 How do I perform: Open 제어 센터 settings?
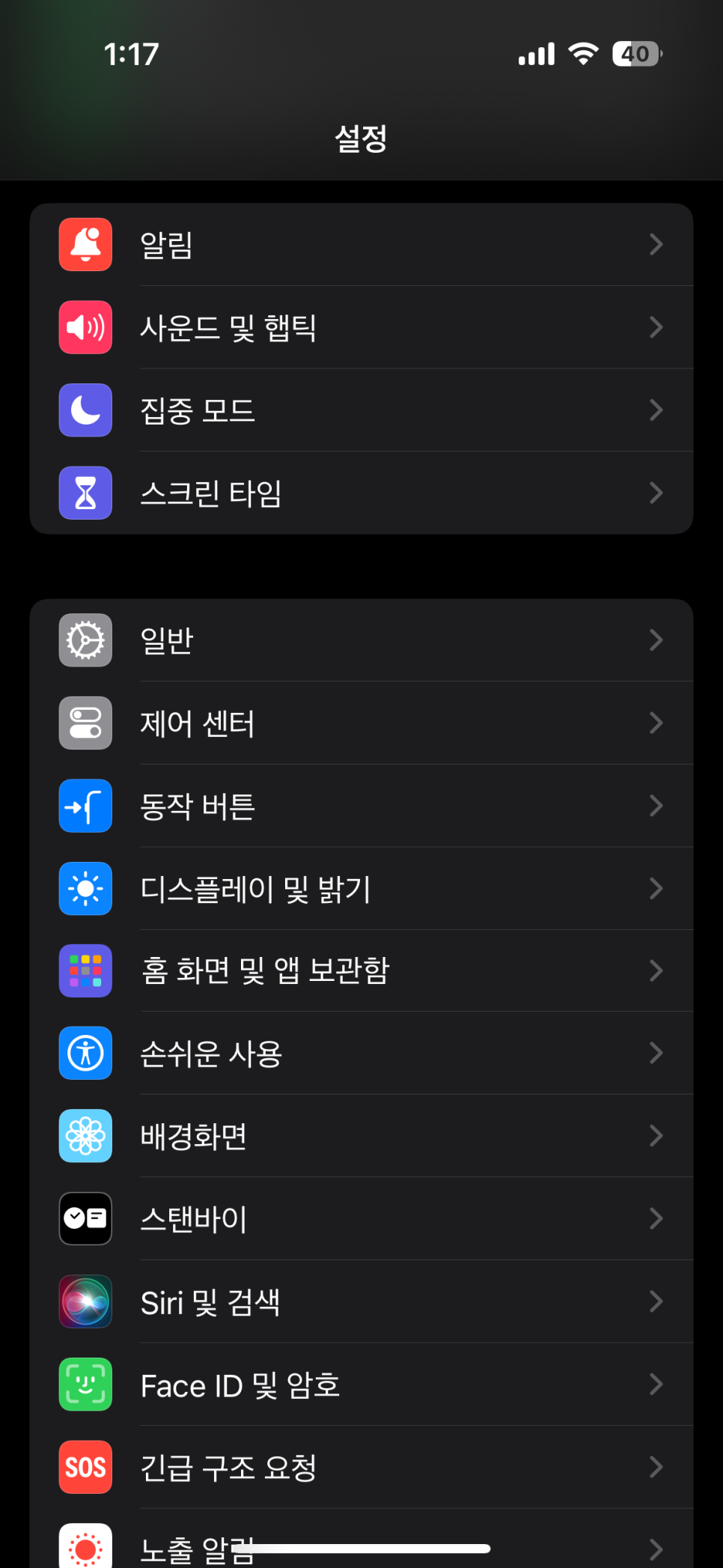[x=361, y=723]
